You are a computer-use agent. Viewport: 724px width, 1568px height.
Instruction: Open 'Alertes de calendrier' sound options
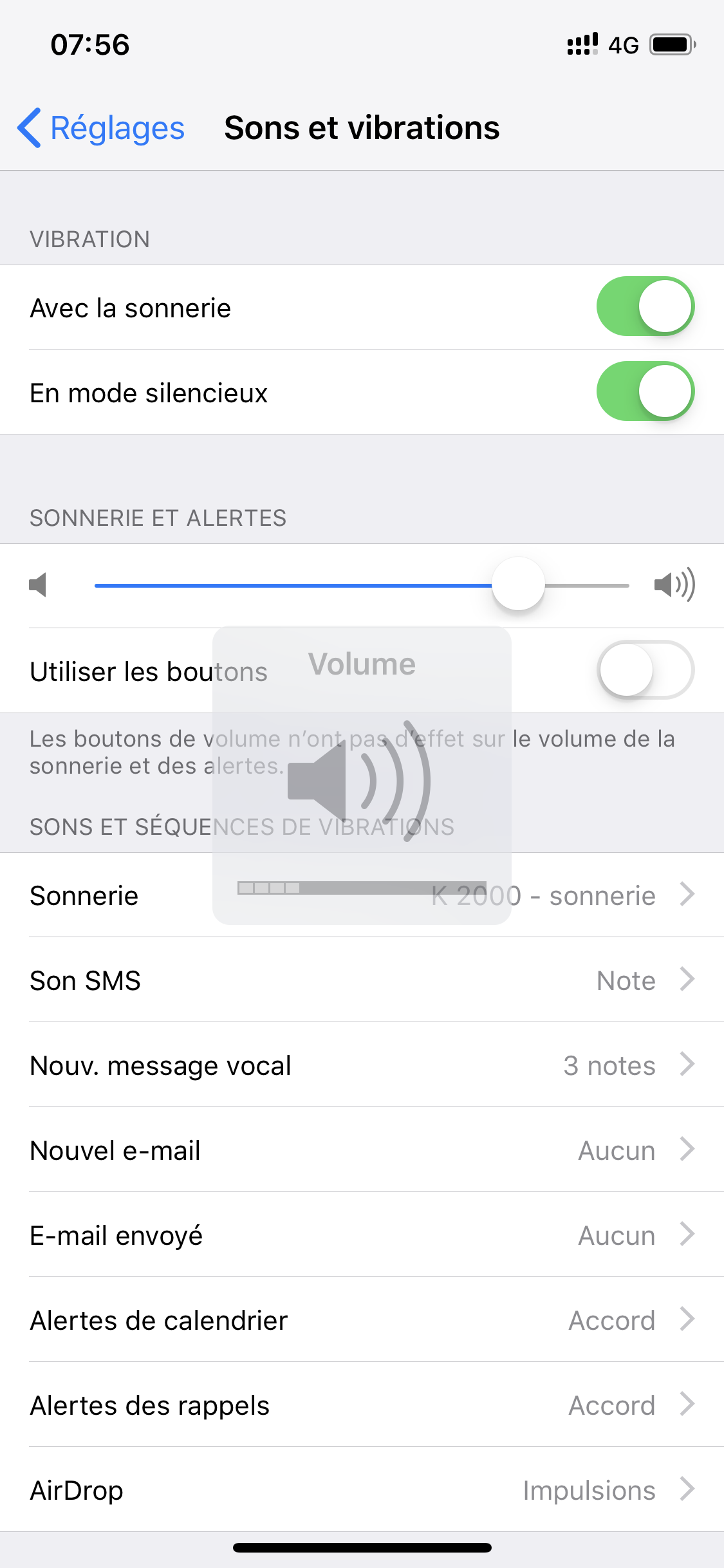point(362,1320)
